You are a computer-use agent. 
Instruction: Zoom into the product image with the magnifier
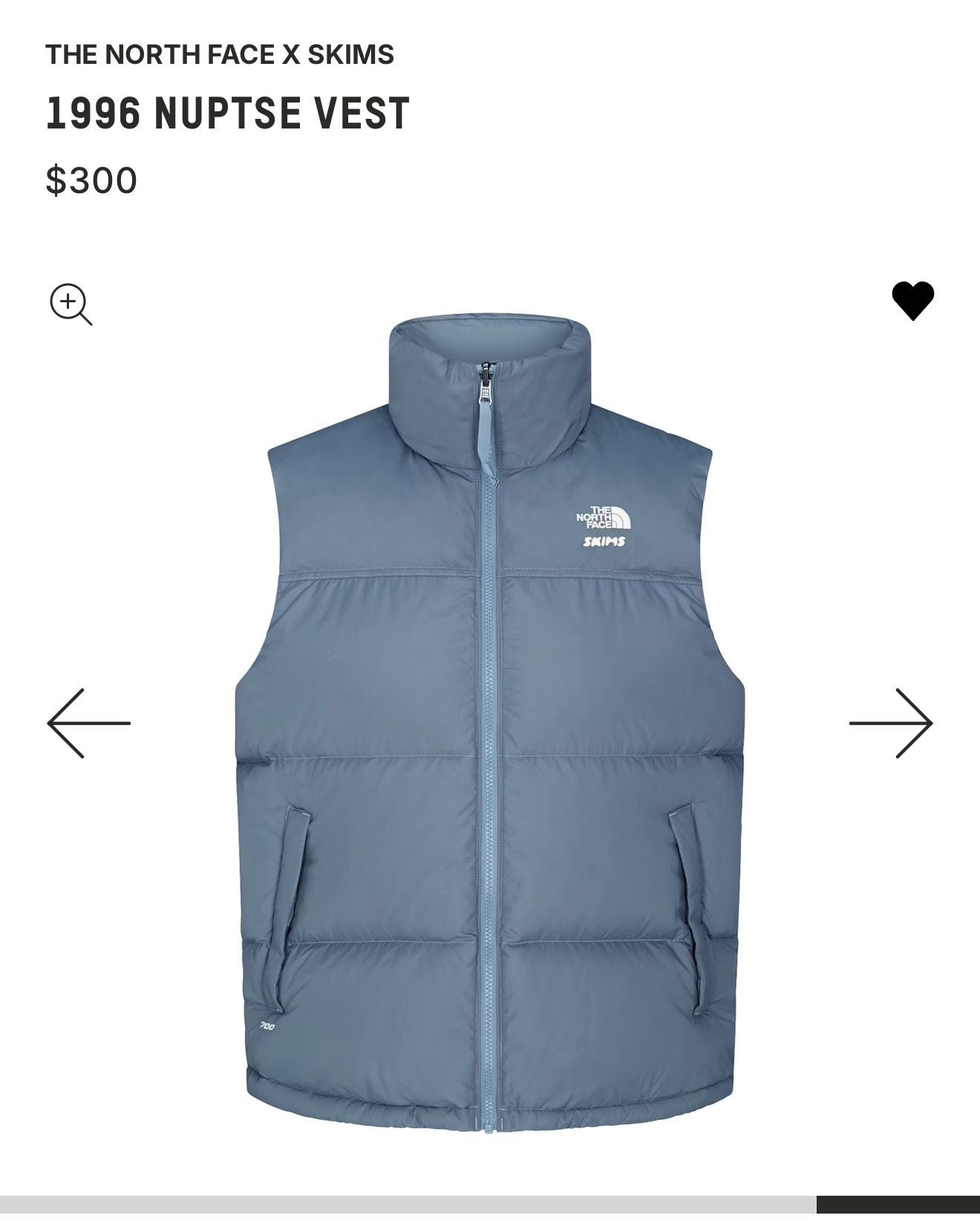[x=71, y=305]
